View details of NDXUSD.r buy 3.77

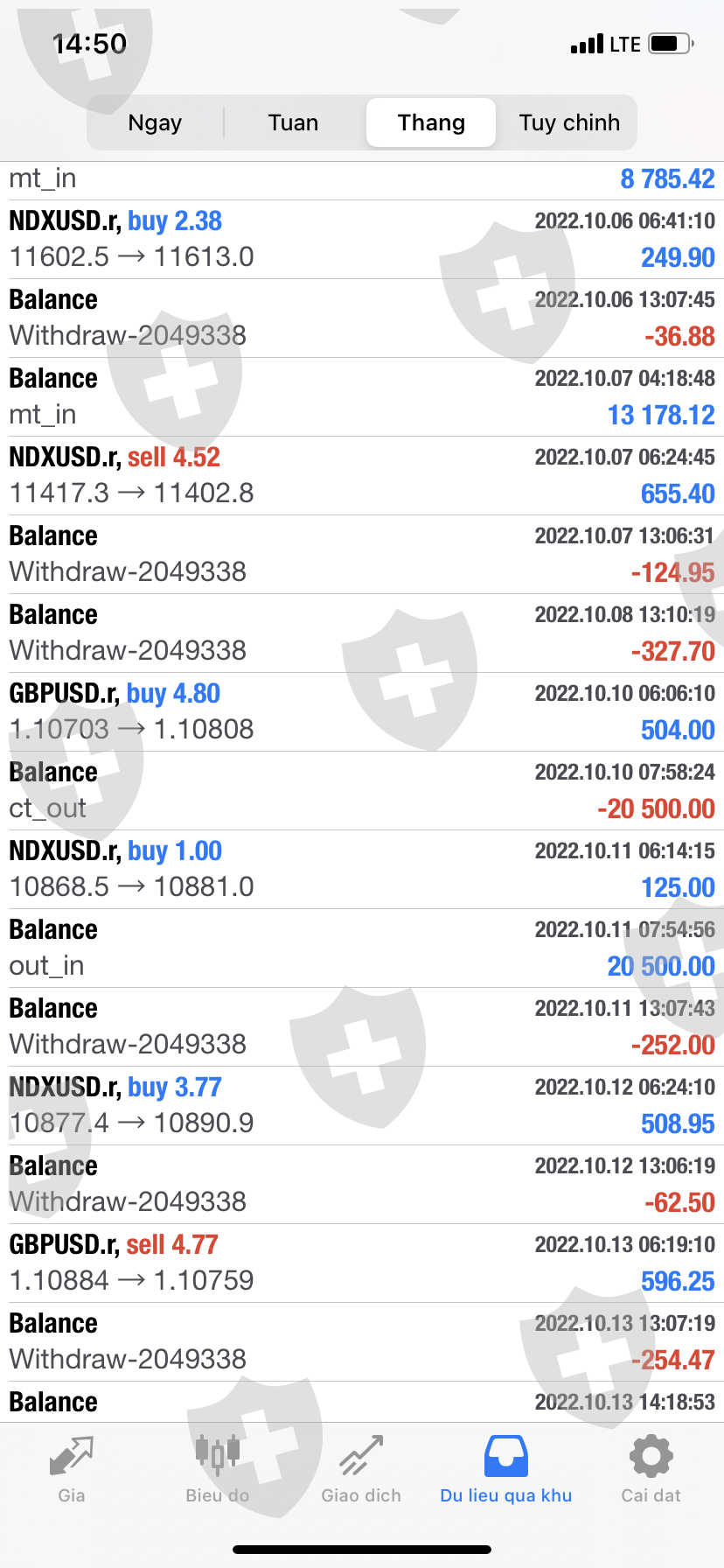[x=362, y=1105]
